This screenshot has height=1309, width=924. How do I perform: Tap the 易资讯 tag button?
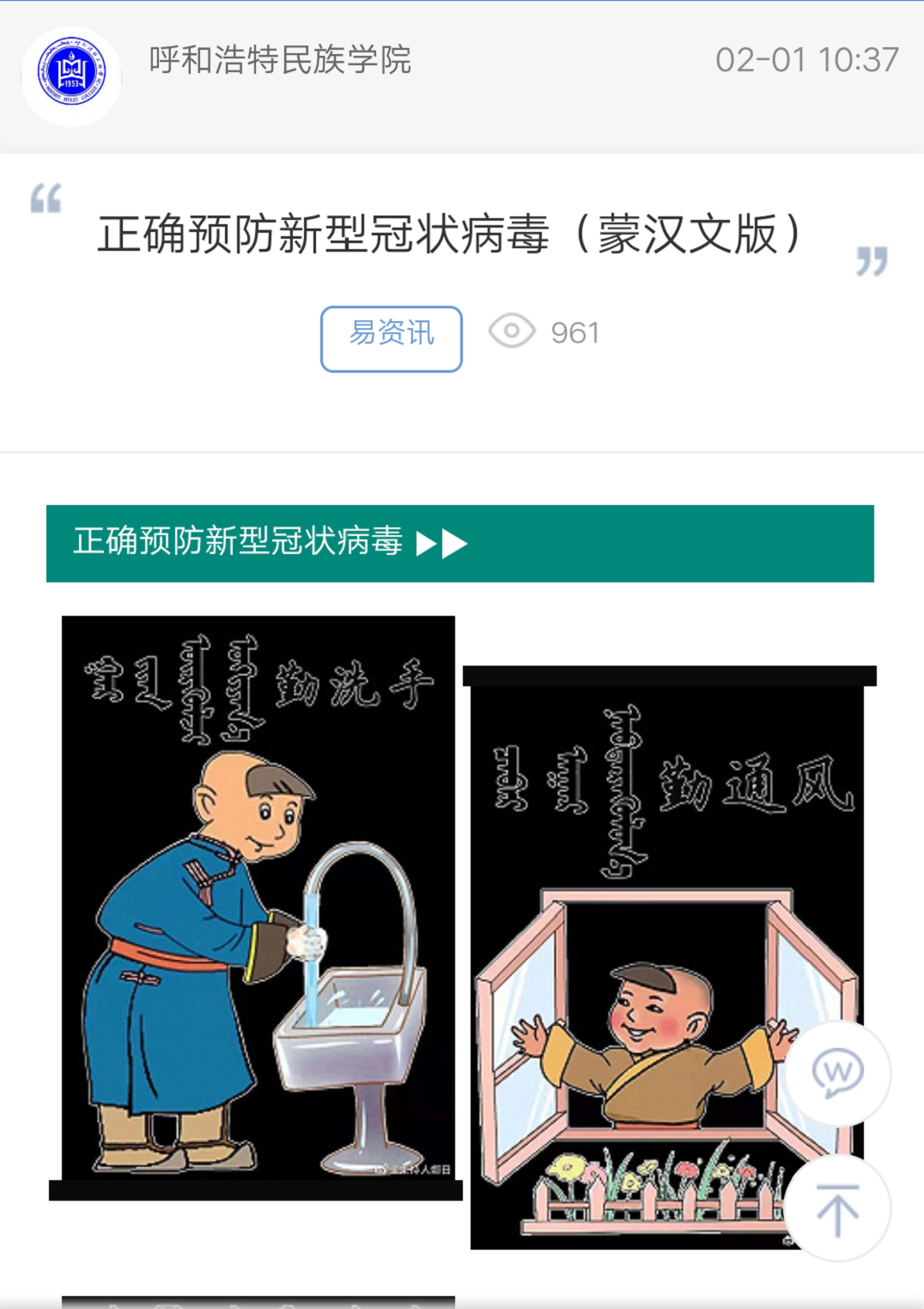[x=392, y=338]
